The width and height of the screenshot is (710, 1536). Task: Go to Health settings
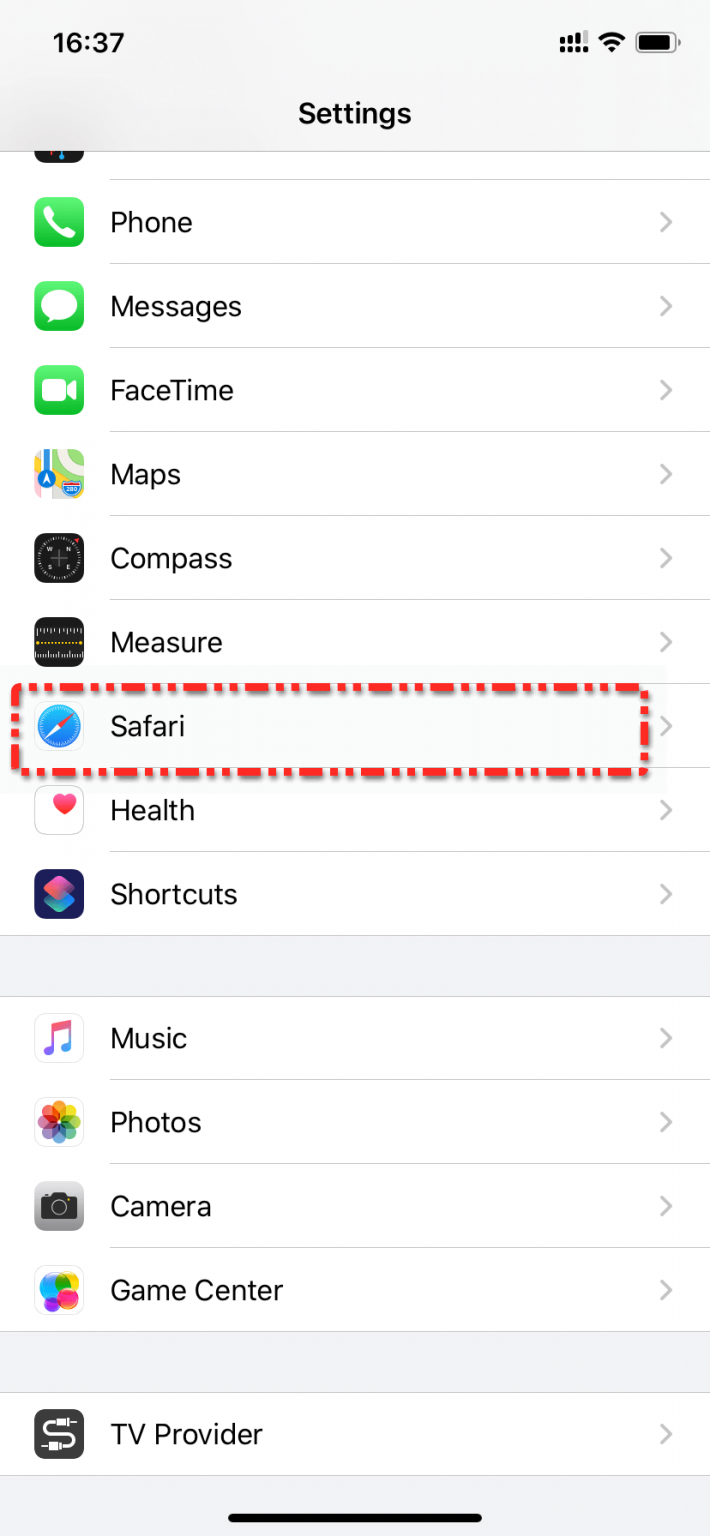coord(355,810)
